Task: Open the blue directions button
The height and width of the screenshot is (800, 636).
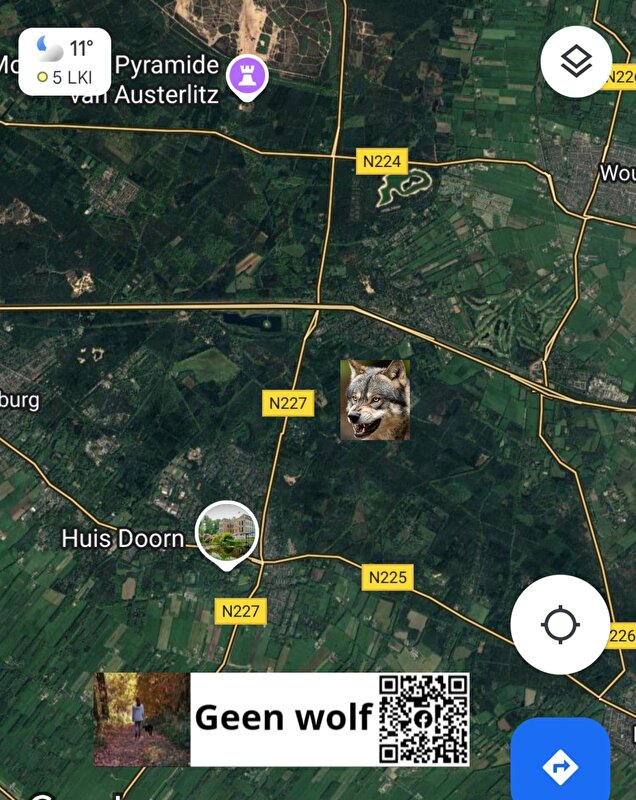Action: (560, 766)
